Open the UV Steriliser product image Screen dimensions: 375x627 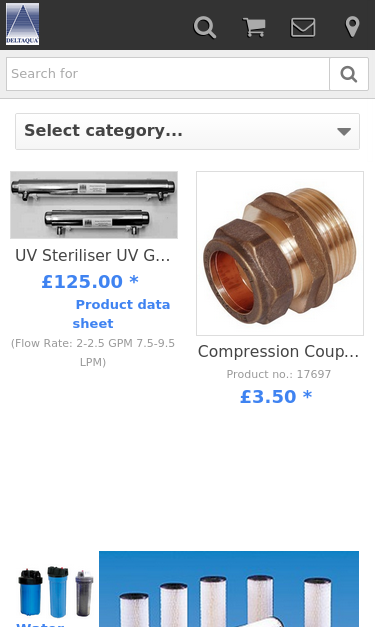tap(94, 205)
